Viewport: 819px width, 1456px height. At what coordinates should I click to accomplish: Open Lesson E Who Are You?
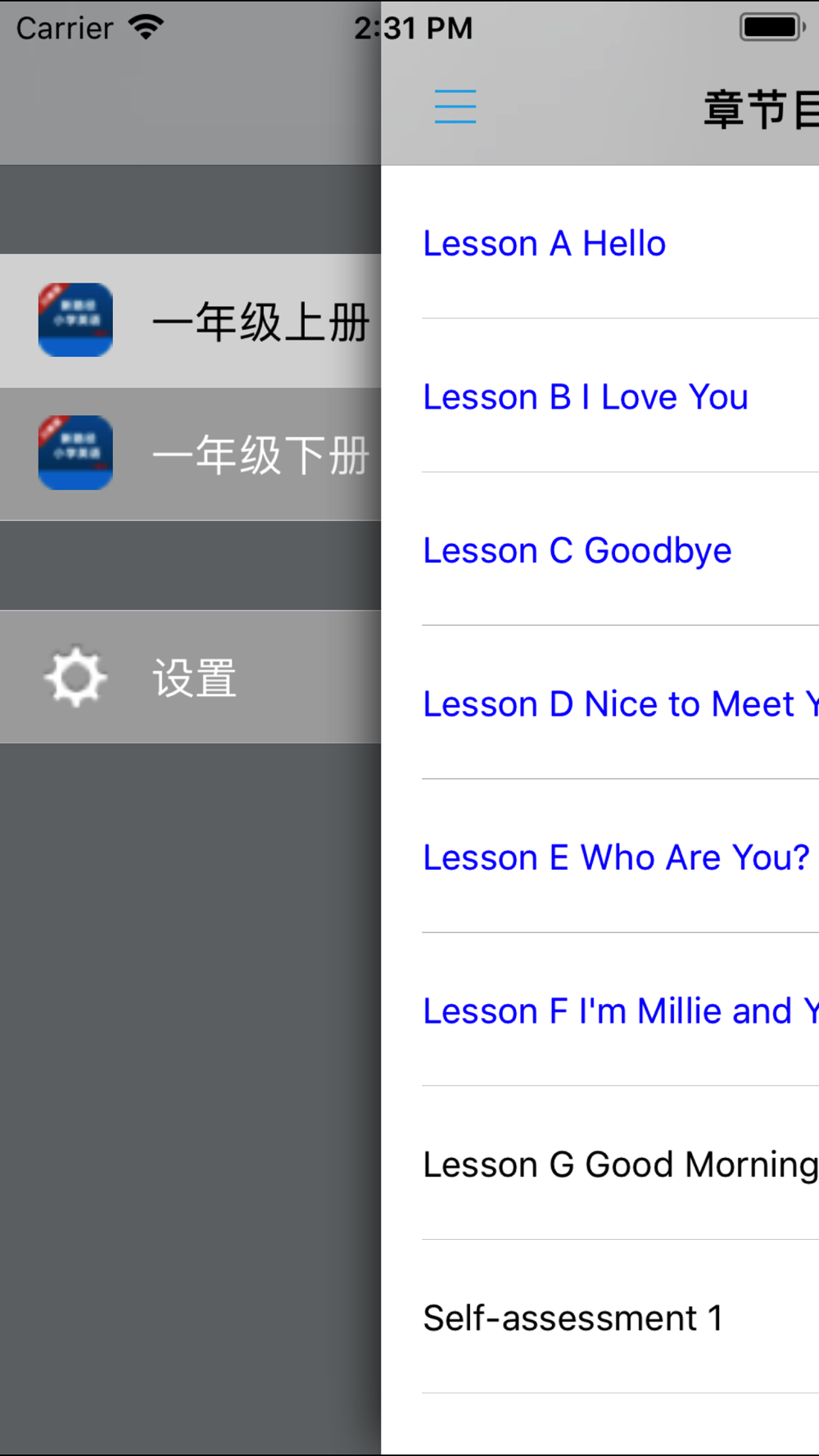click(x=616, y=857)
